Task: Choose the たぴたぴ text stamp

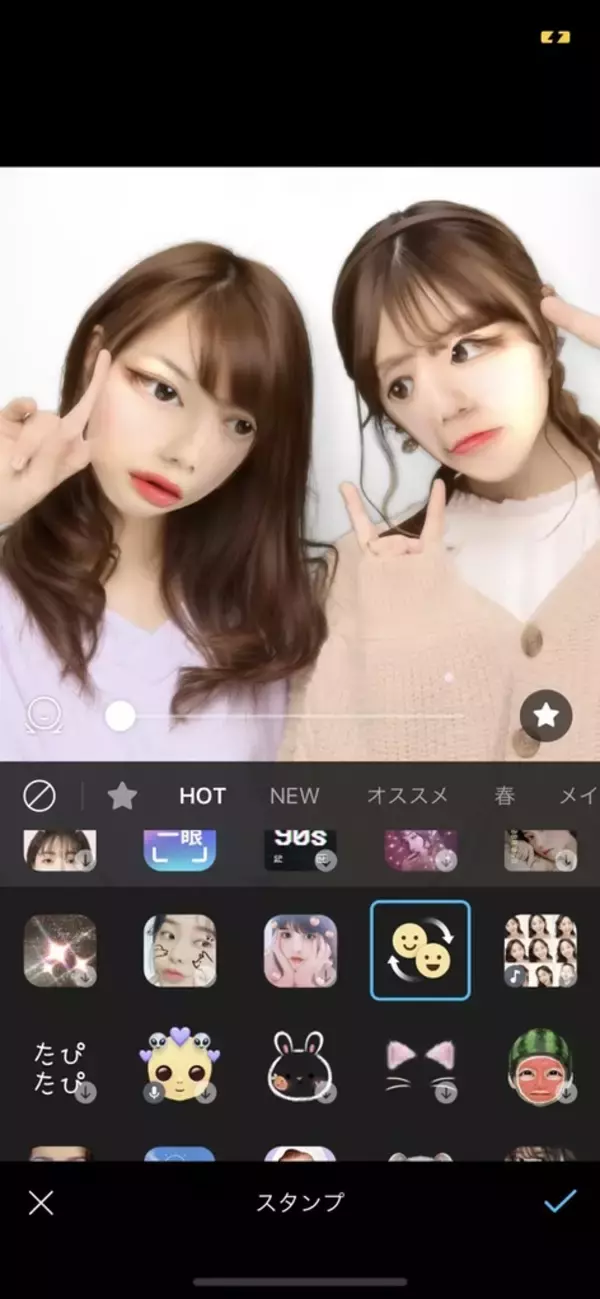Action: 60,1066
